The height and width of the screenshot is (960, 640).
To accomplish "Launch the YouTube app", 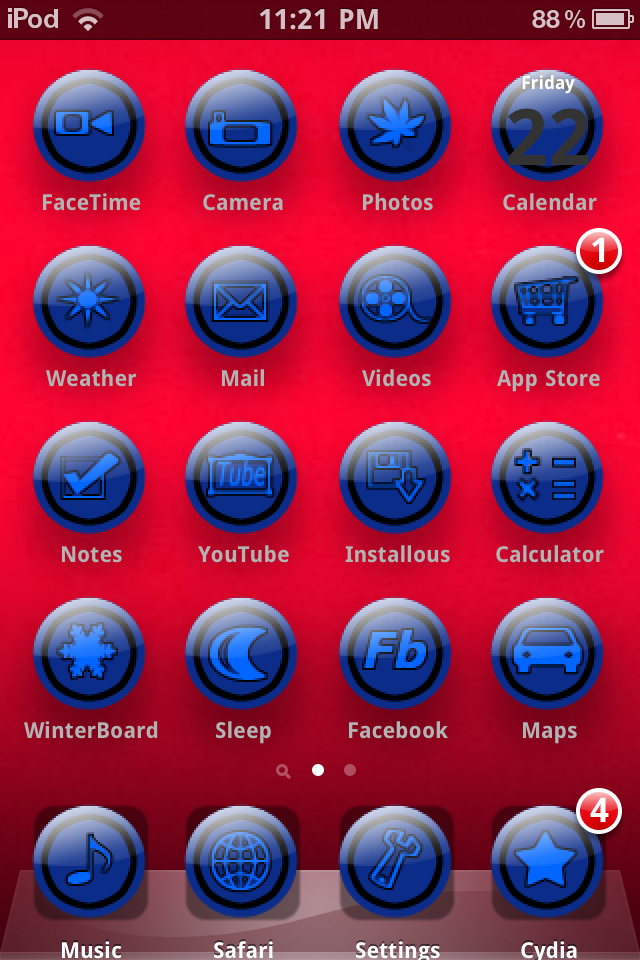I will (242, 477).
